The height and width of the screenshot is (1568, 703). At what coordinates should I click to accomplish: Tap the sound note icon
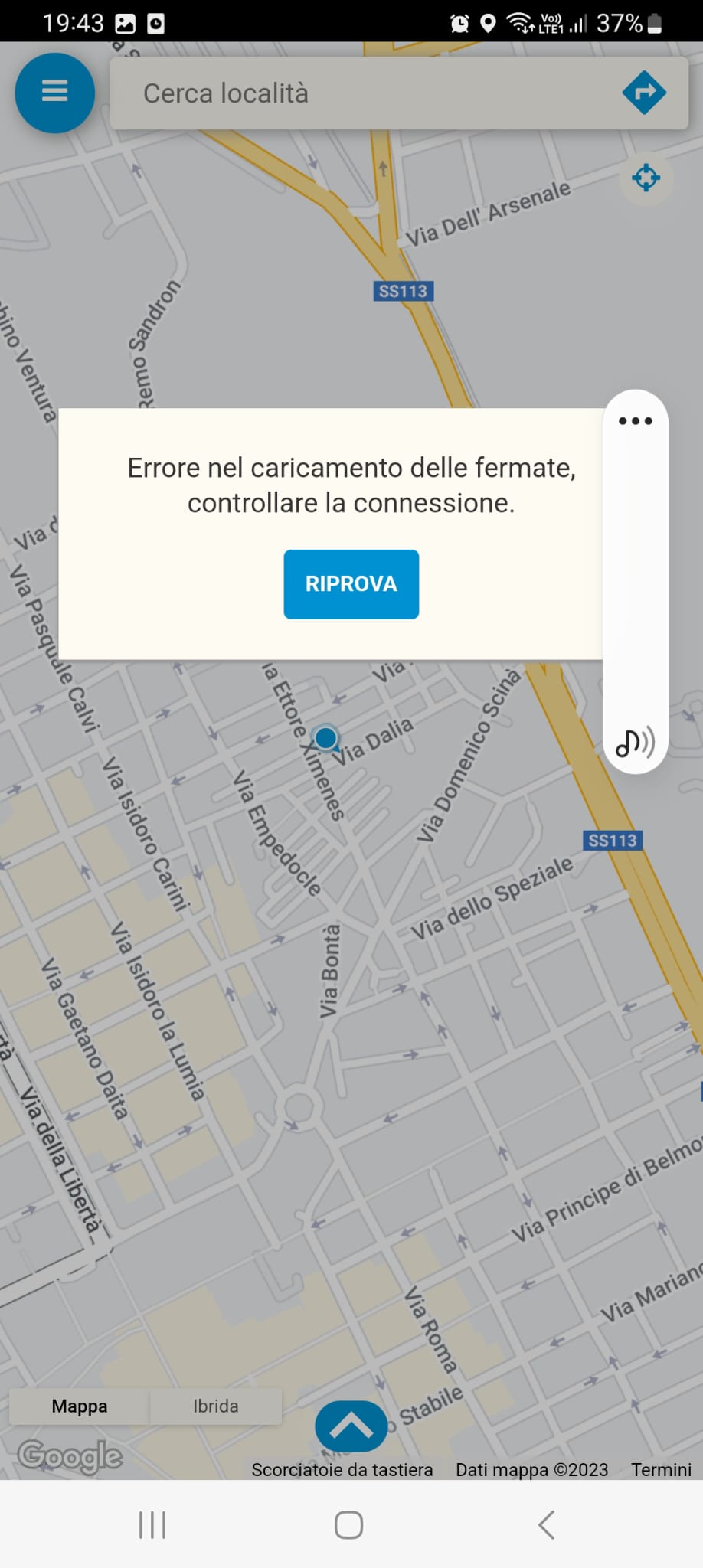[635, 743]
